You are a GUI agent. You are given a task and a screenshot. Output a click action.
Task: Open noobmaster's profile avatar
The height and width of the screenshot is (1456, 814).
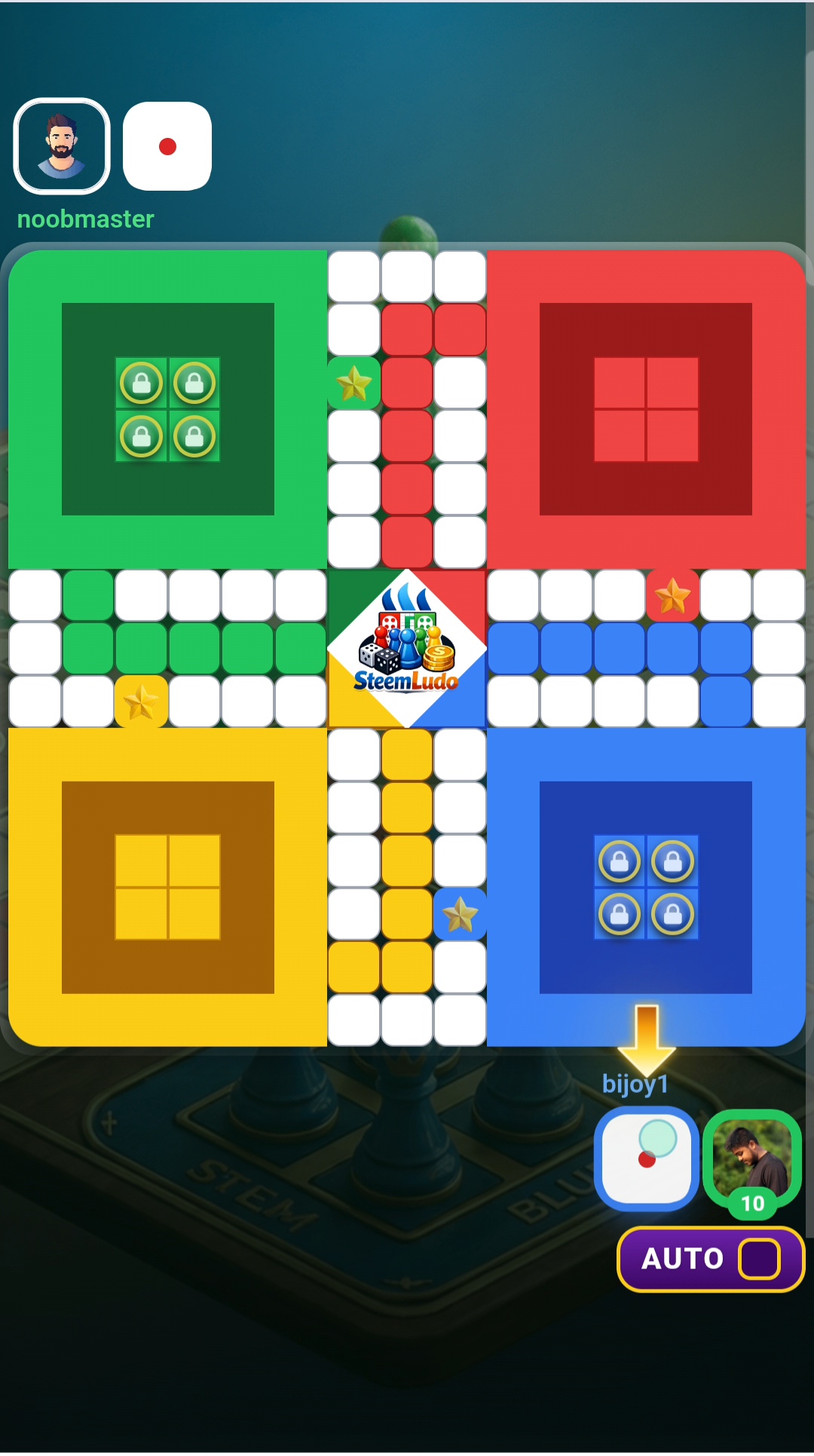point(62,146)
